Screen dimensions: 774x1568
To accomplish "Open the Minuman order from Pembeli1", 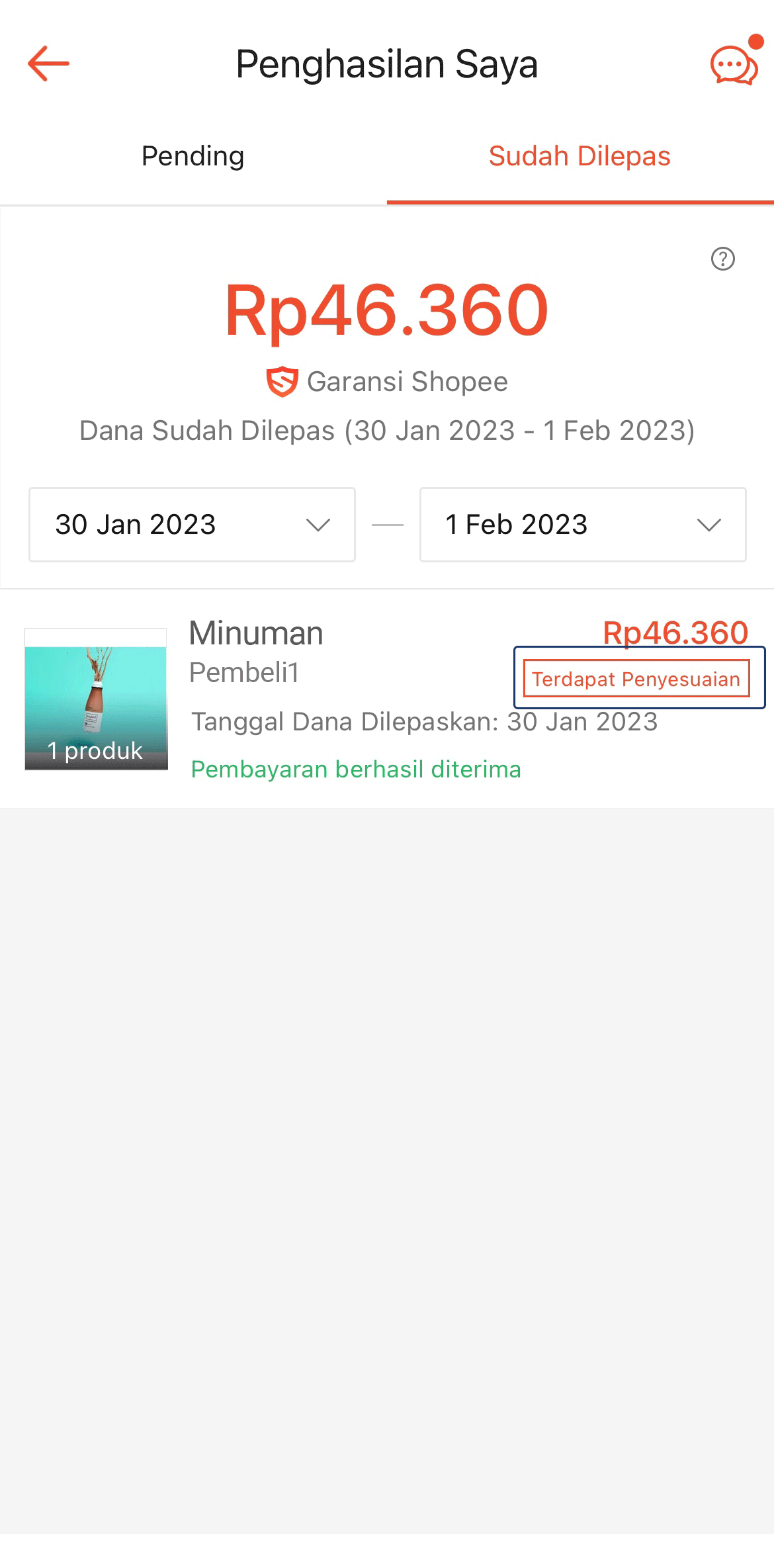I will coord(256,632).
